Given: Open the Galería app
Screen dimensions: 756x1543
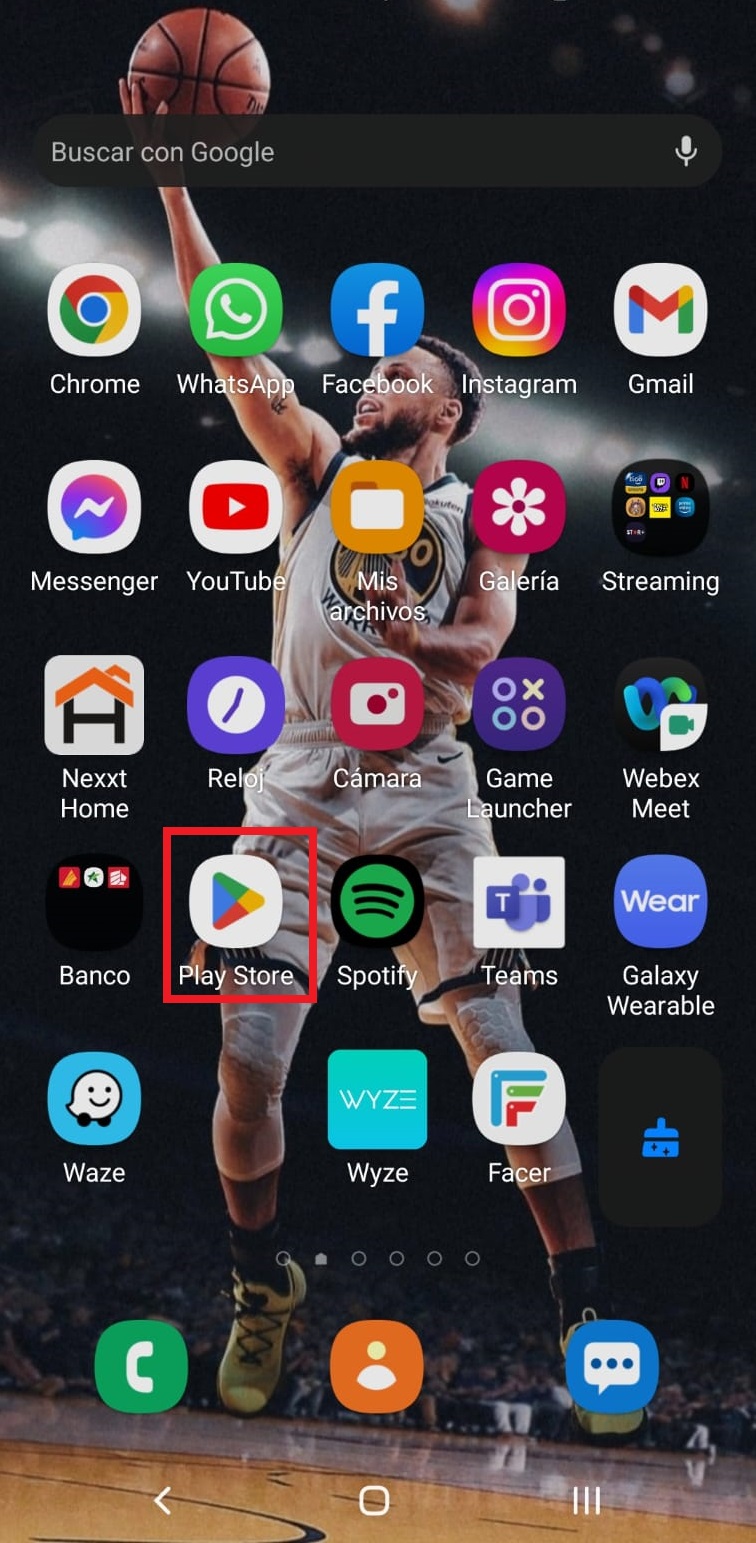Looking at the screenshot, I should [x=519, y=507].
